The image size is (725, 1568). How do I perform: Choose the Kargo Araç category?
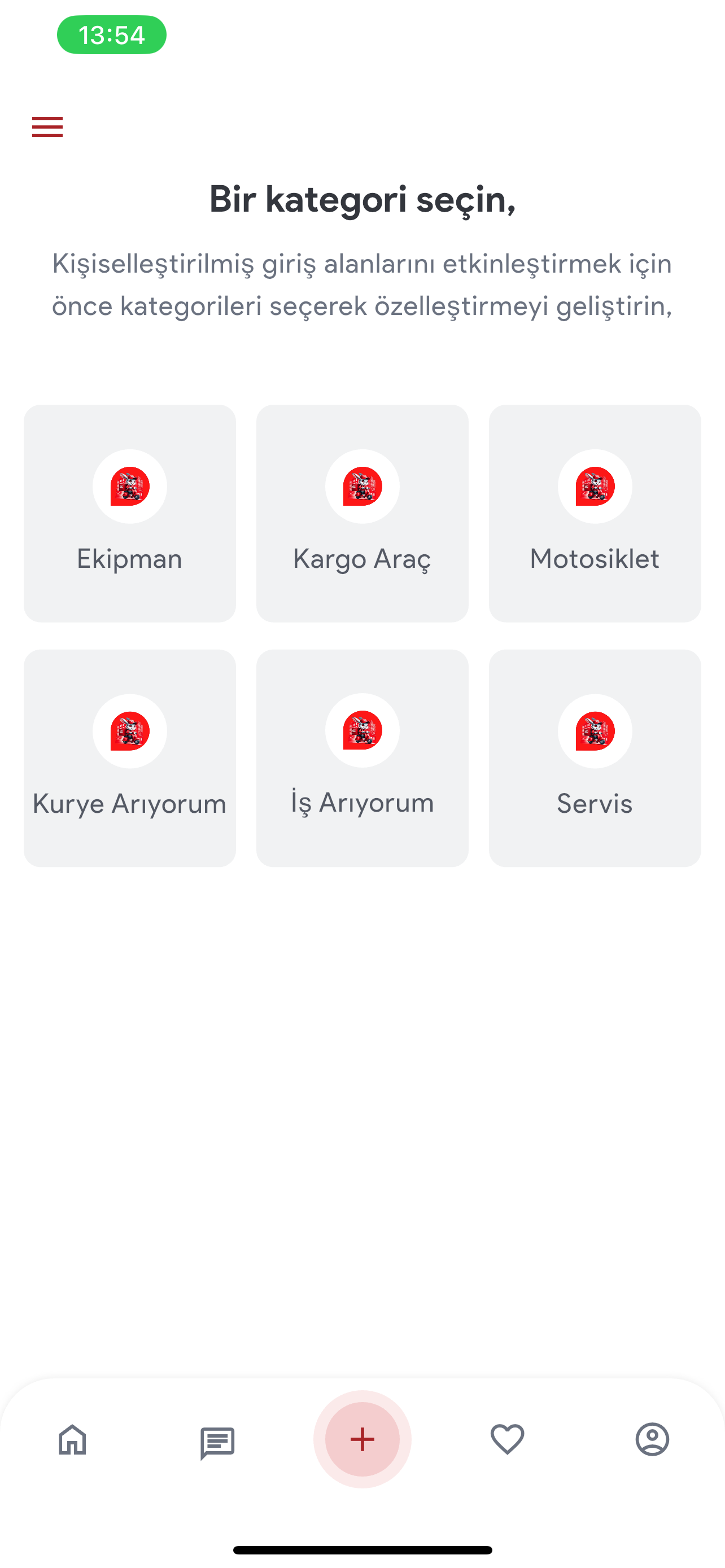tap(362, 513)
